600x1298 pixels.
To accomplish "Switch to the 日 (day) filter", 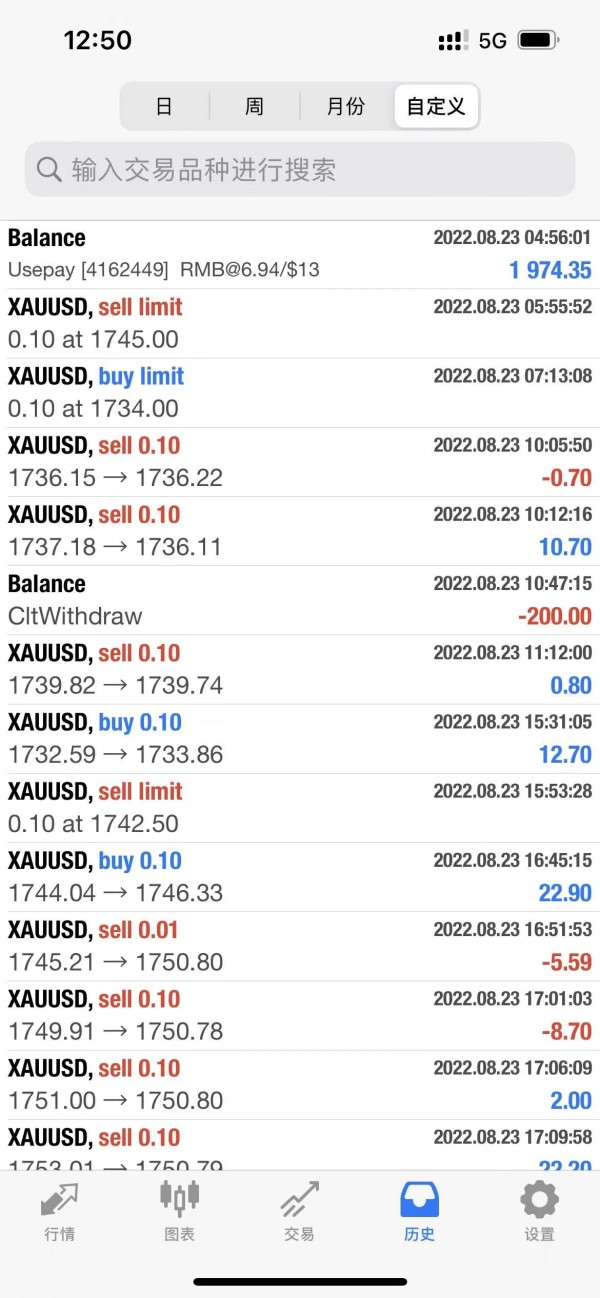I will (164, 106).
